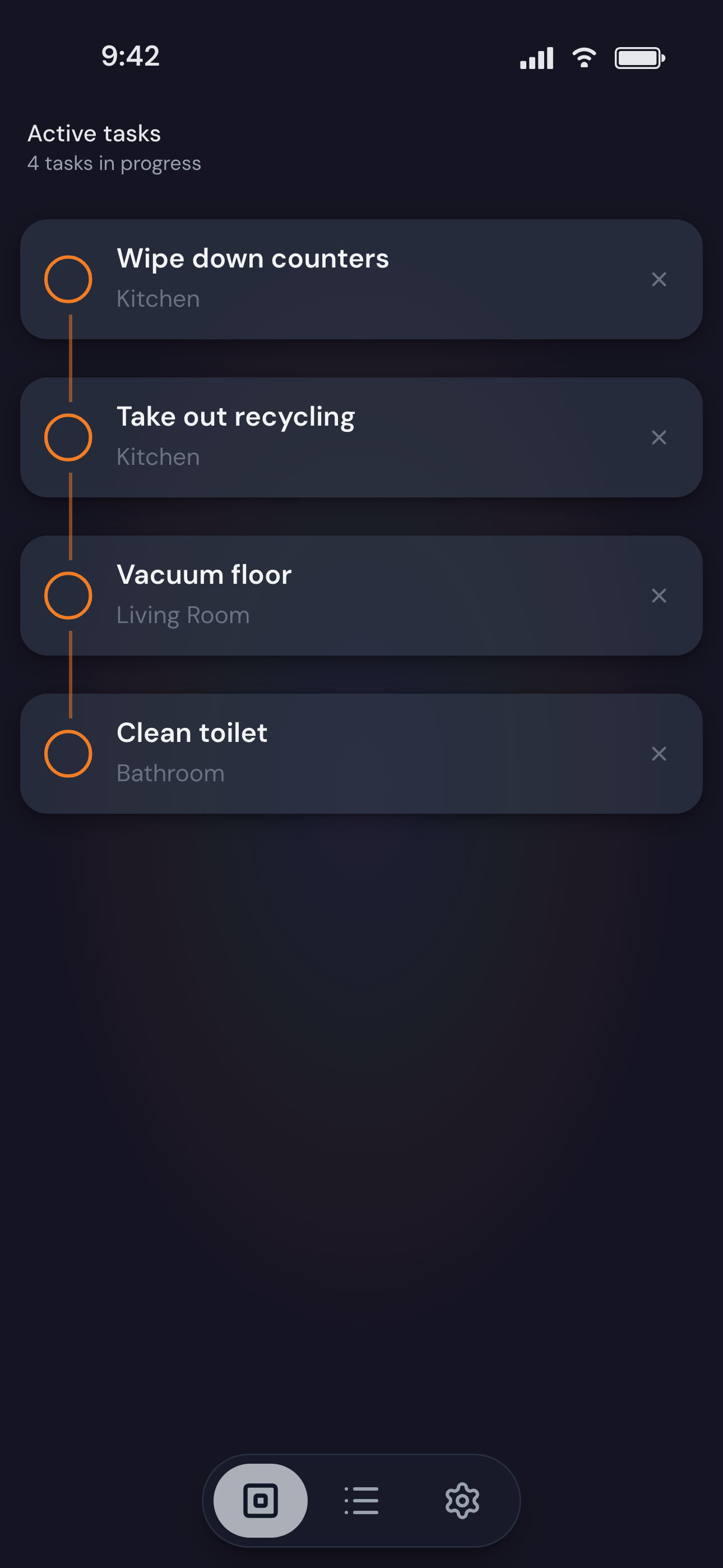Tap the 4 tasks in progress label
The image size is (723, 1568).
(114, 163)
